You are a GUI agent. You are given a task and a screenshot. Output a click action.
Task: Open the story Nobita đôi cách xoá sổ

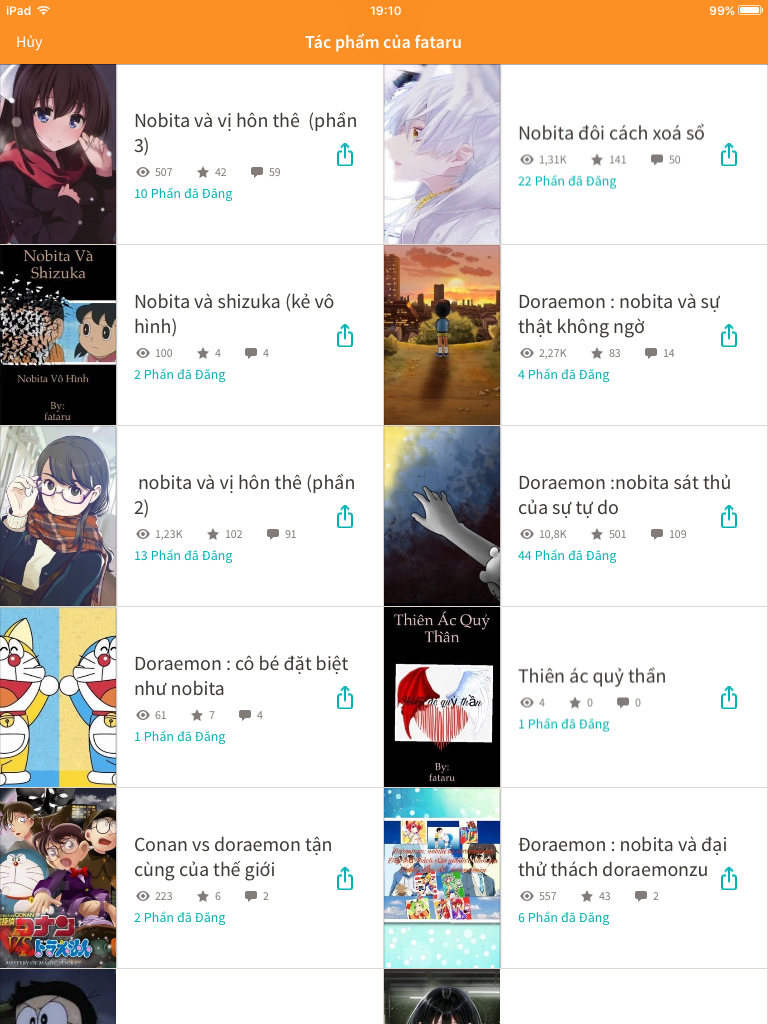click(611, 133)
